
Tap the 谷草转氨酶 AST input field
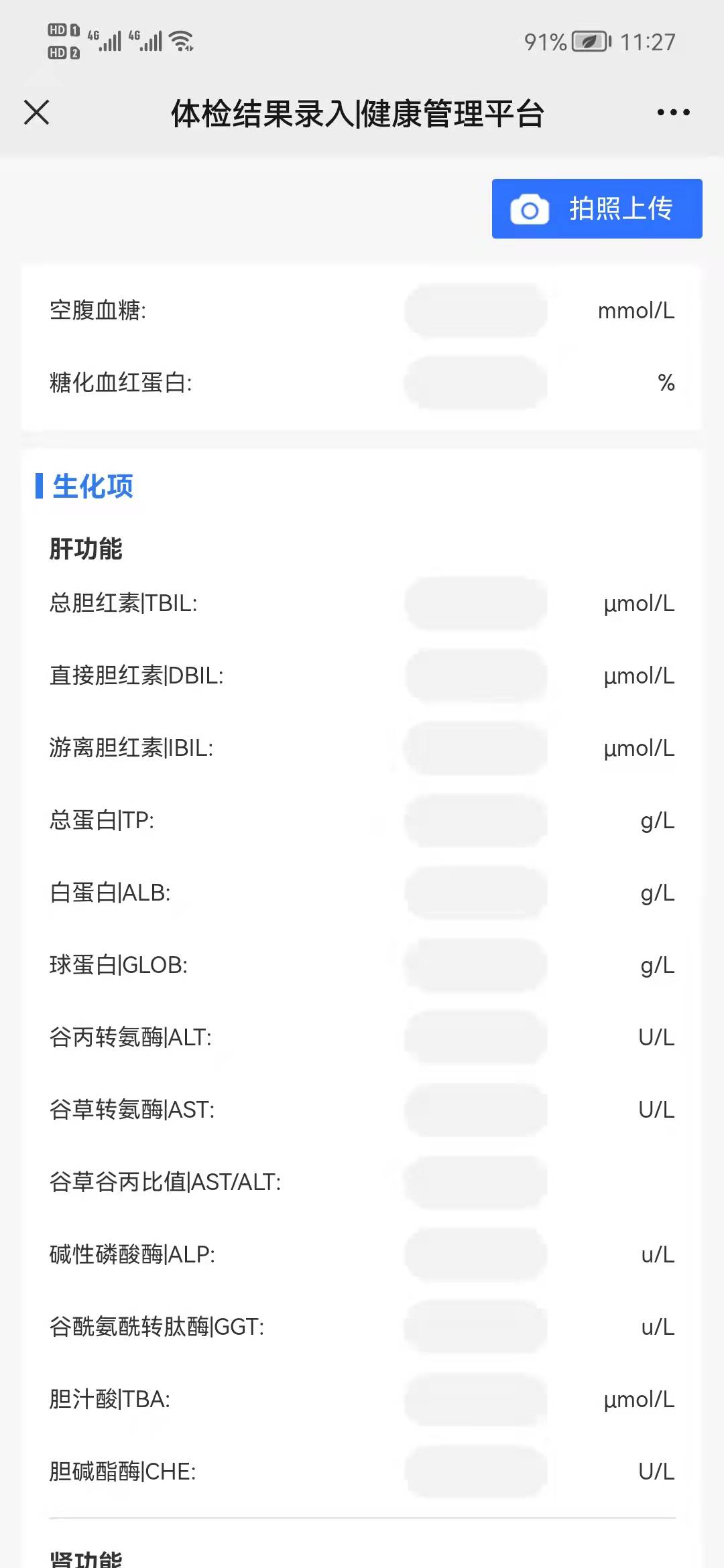tap(476, 1110)
